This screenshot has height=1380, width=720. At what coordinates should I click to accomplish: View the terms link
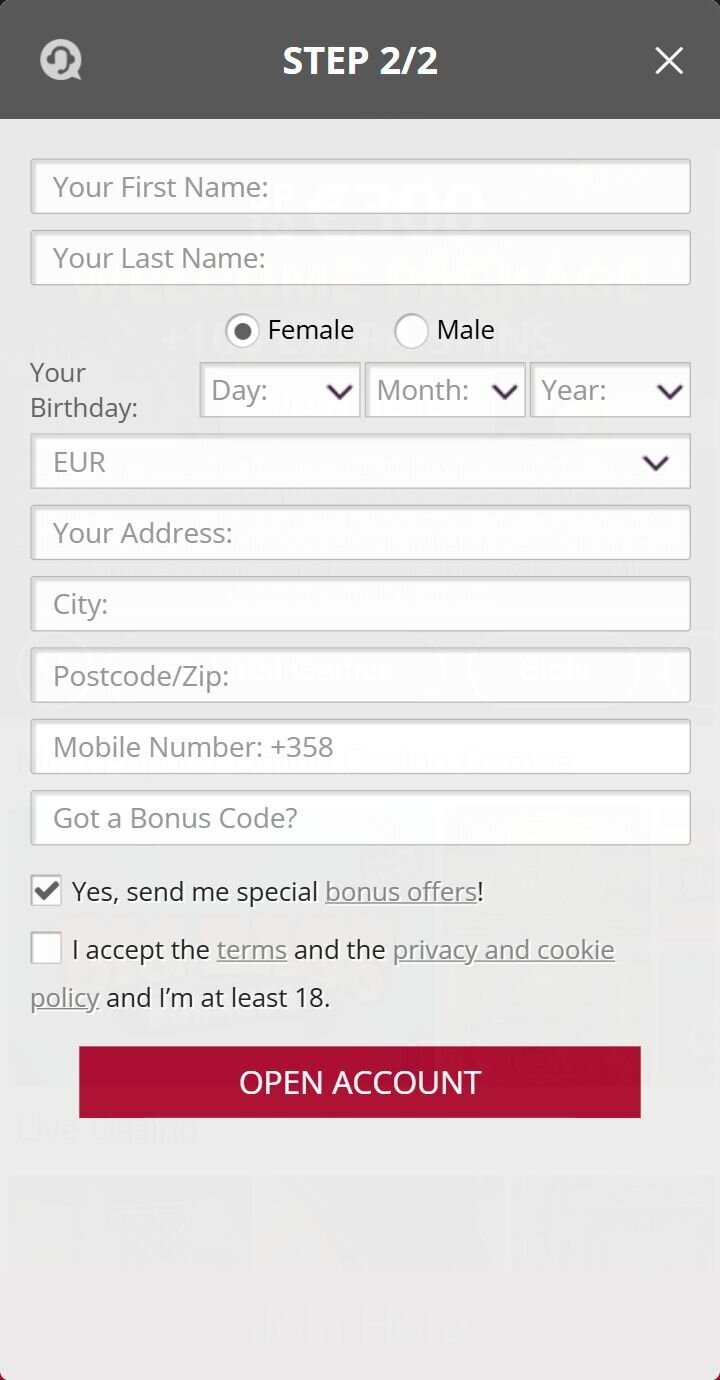pos(251,949)
